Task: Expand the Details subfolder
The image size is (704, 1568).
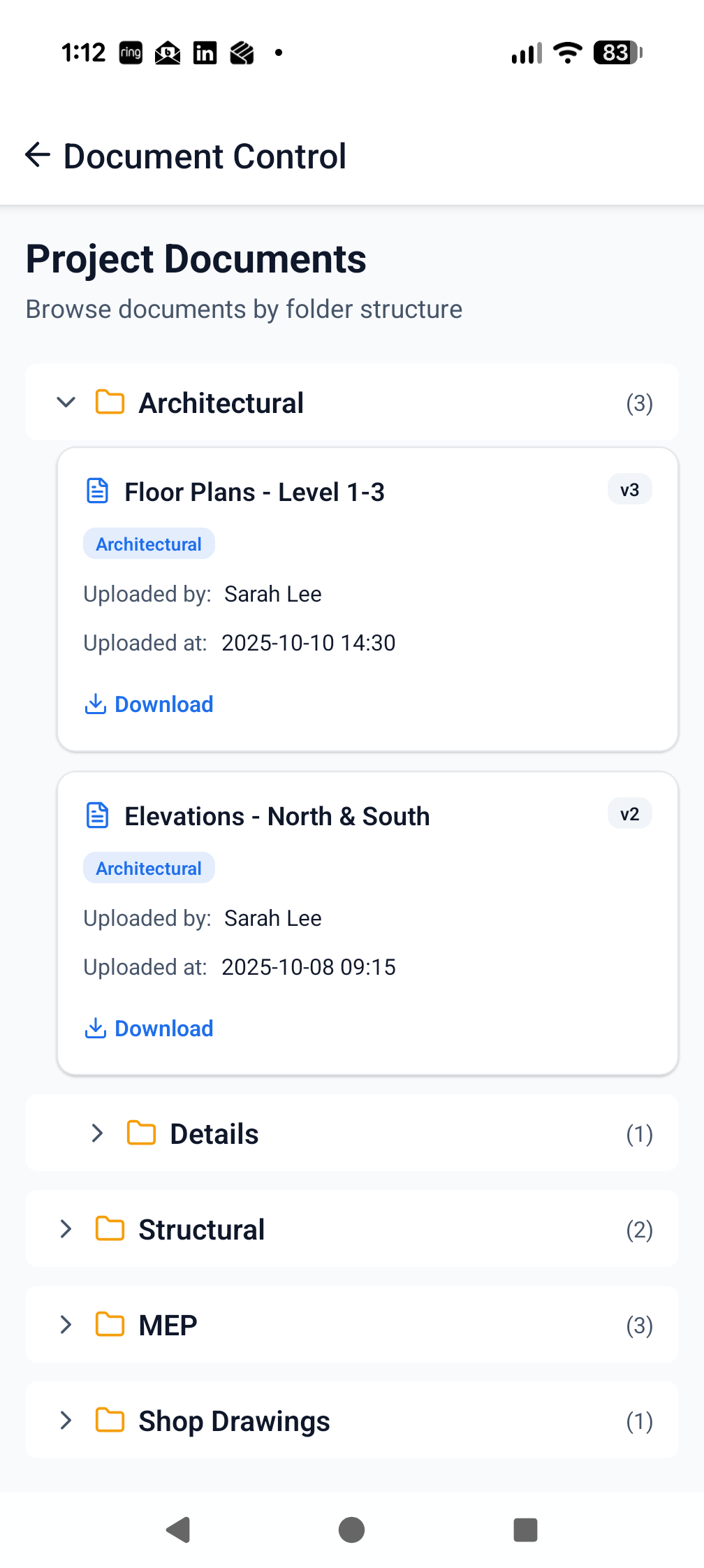Action: click(352, 1133)
